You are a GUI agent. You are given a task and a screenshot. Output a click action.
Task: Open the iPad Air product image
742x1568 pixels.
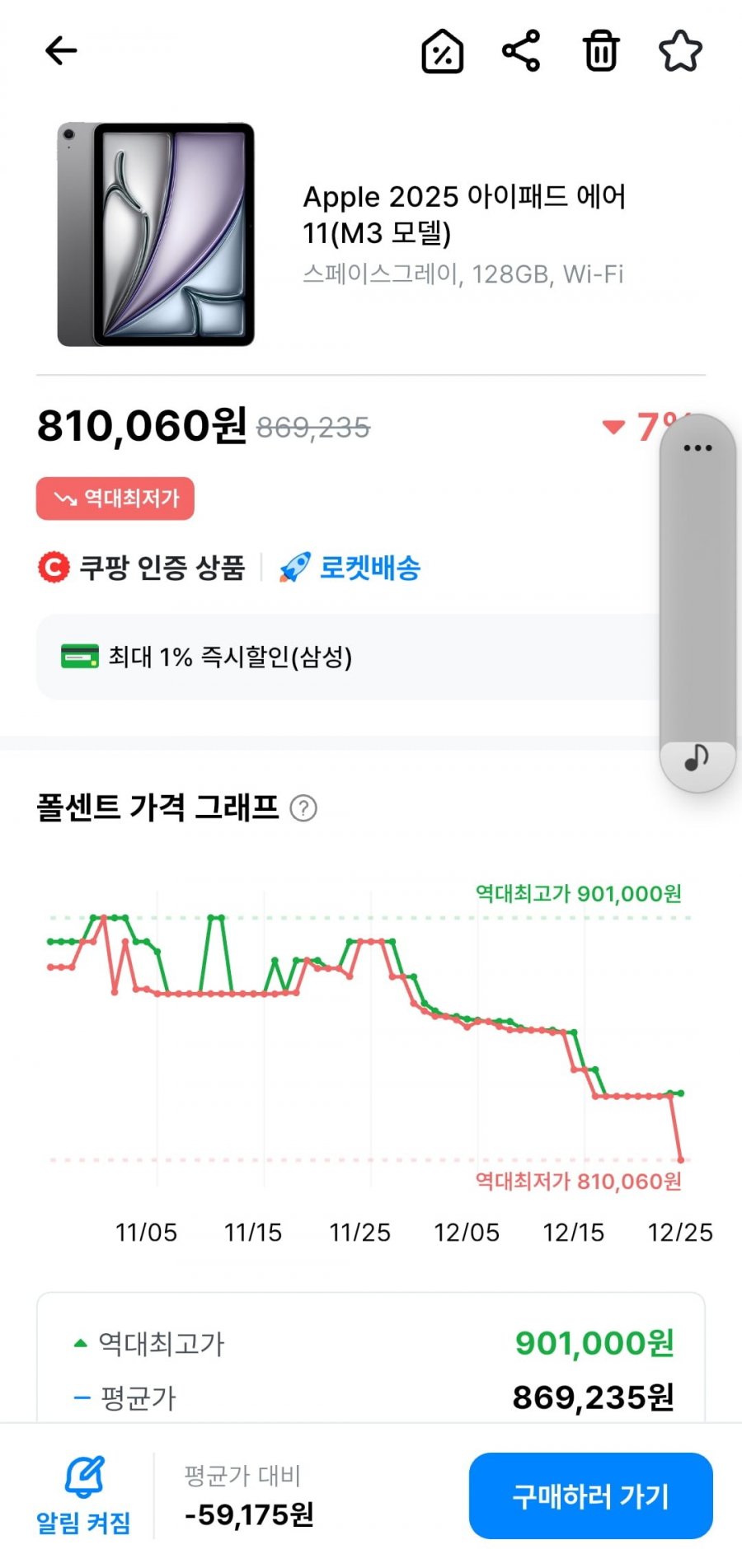(156, 235)
